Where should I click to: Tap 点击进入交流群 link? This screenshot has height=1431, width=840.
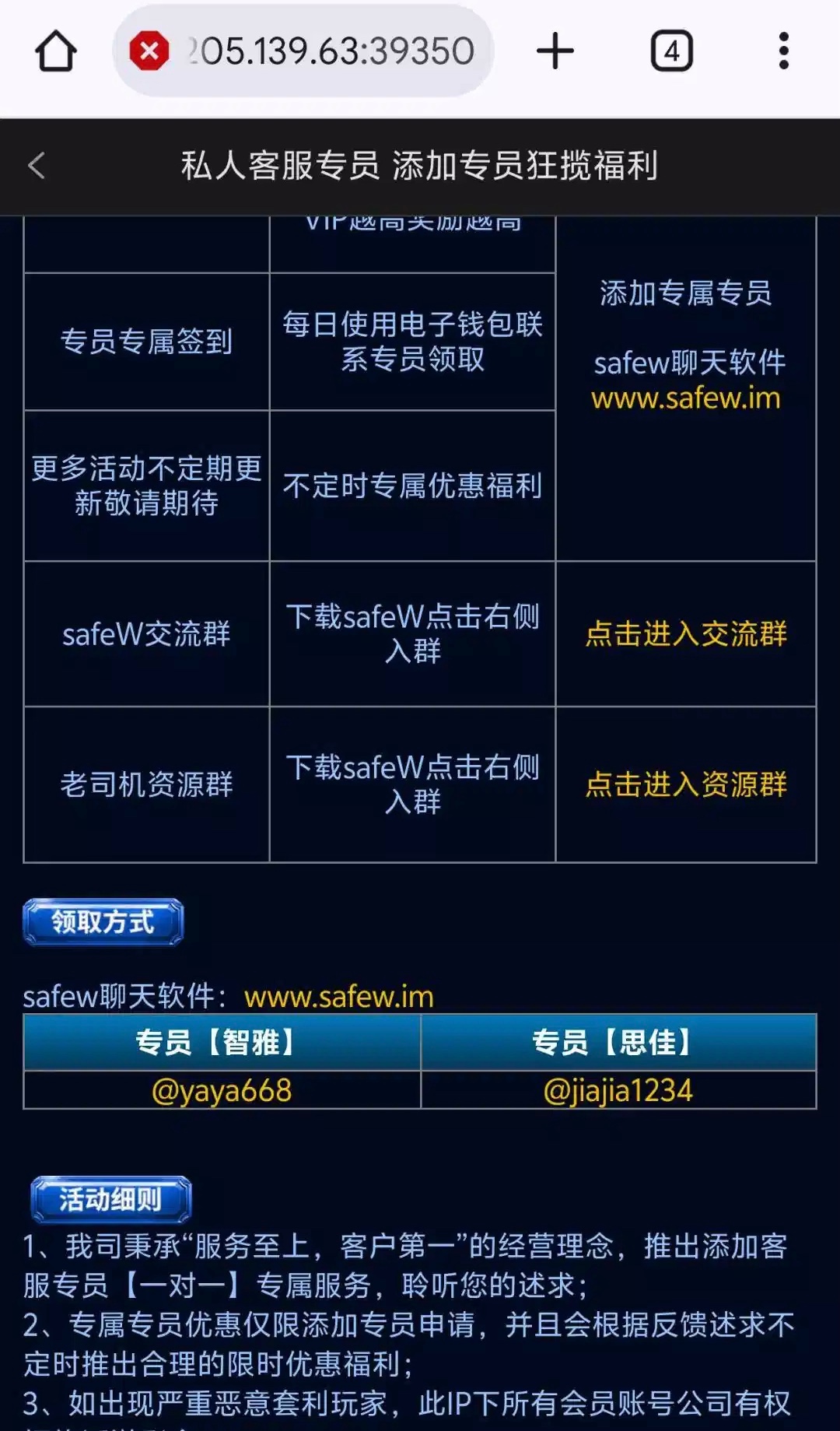tap(685, 633)
